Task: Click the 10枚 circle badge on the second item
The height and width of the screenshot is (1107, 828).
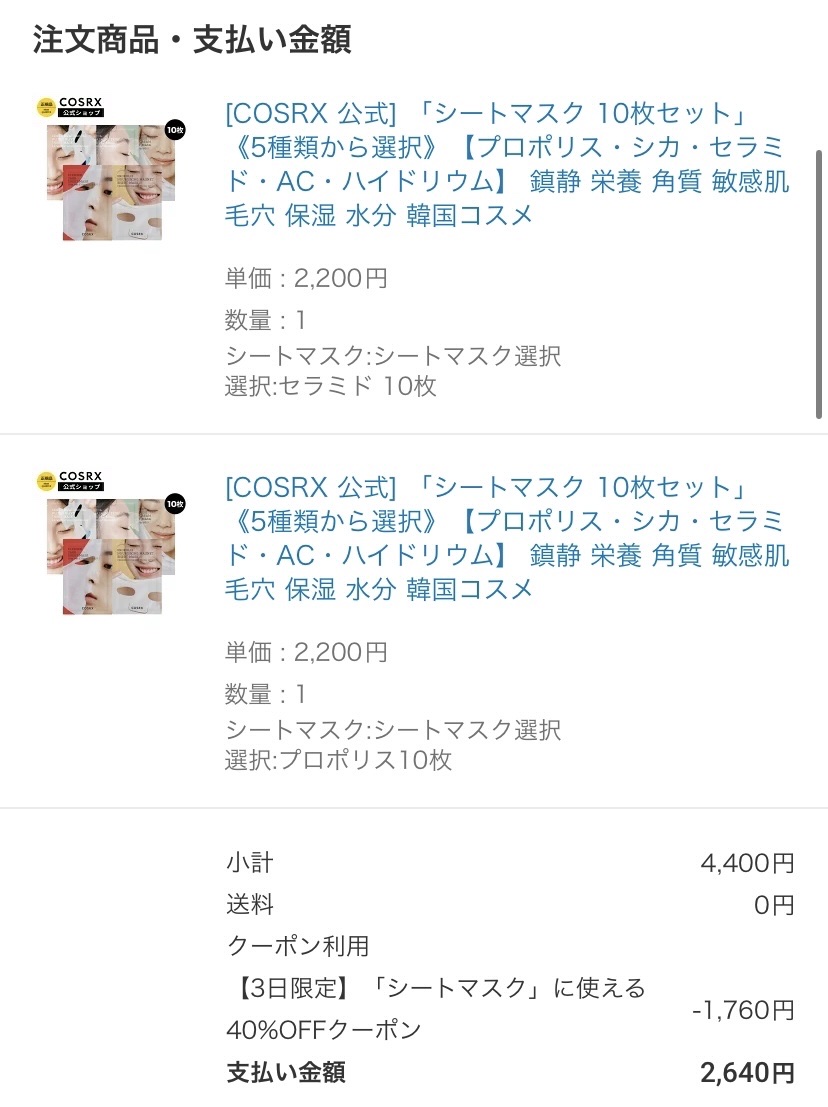Action: [x=175, y=503]
